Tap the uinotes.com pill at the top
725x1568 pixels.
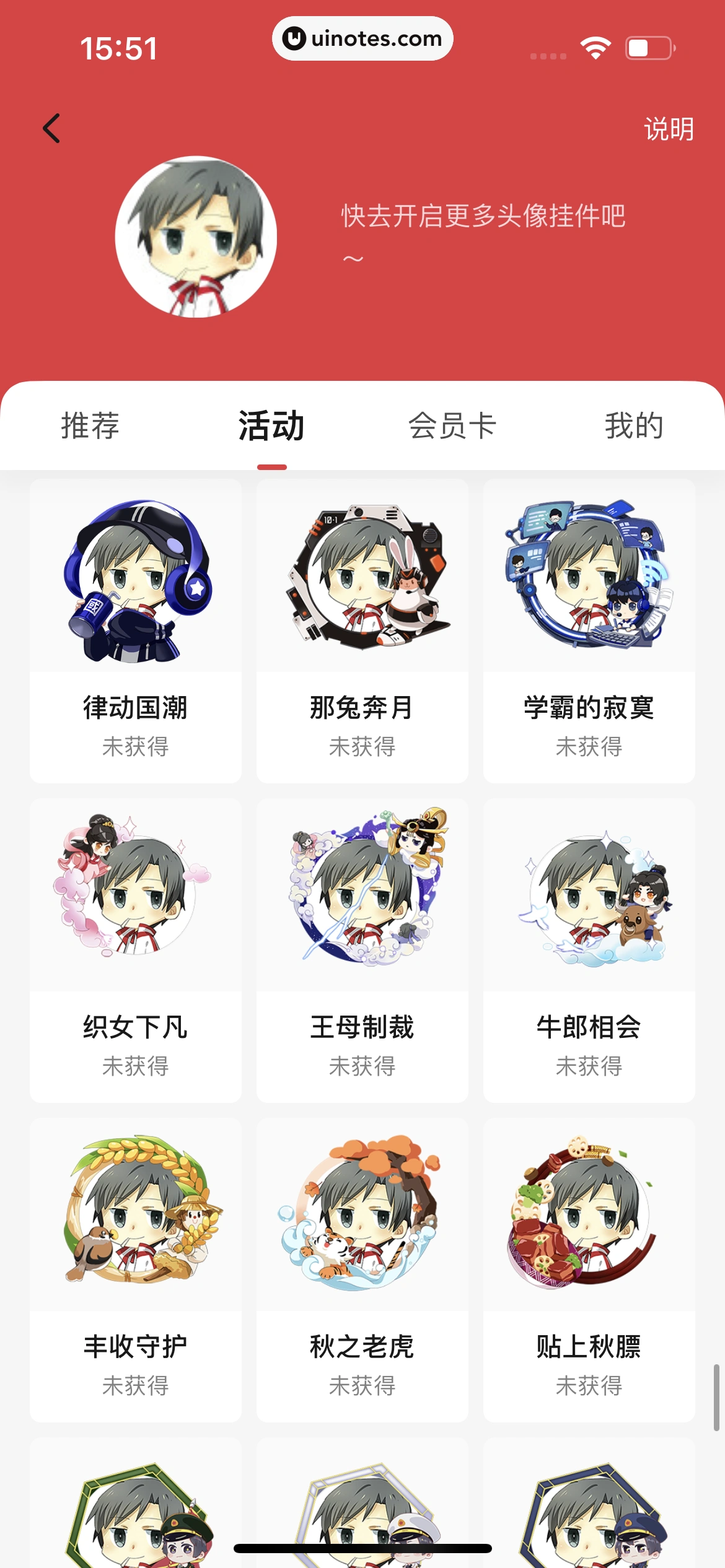(362, 38)
